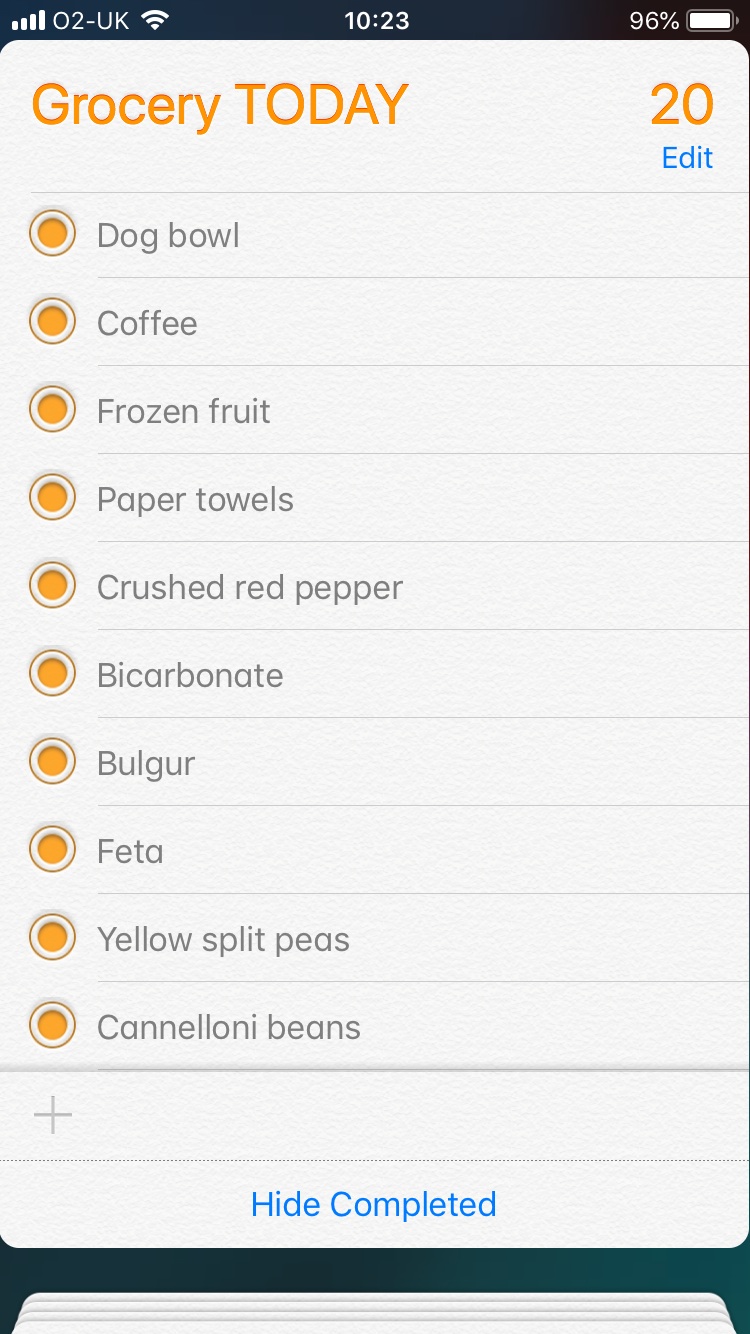Uncheck Paper towels
Screen dimensions: 750x1334
point(53,498)
